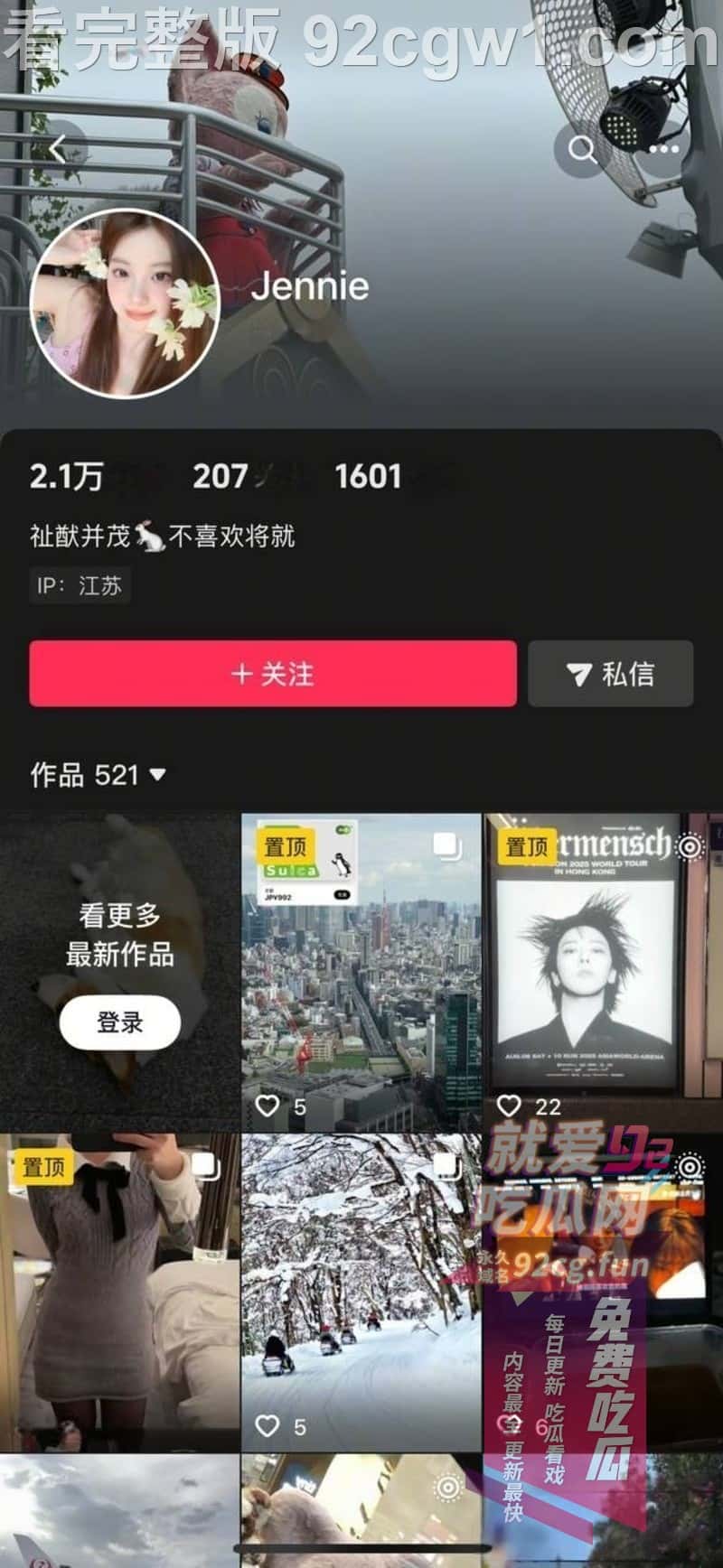Open search on this profile

582,149
